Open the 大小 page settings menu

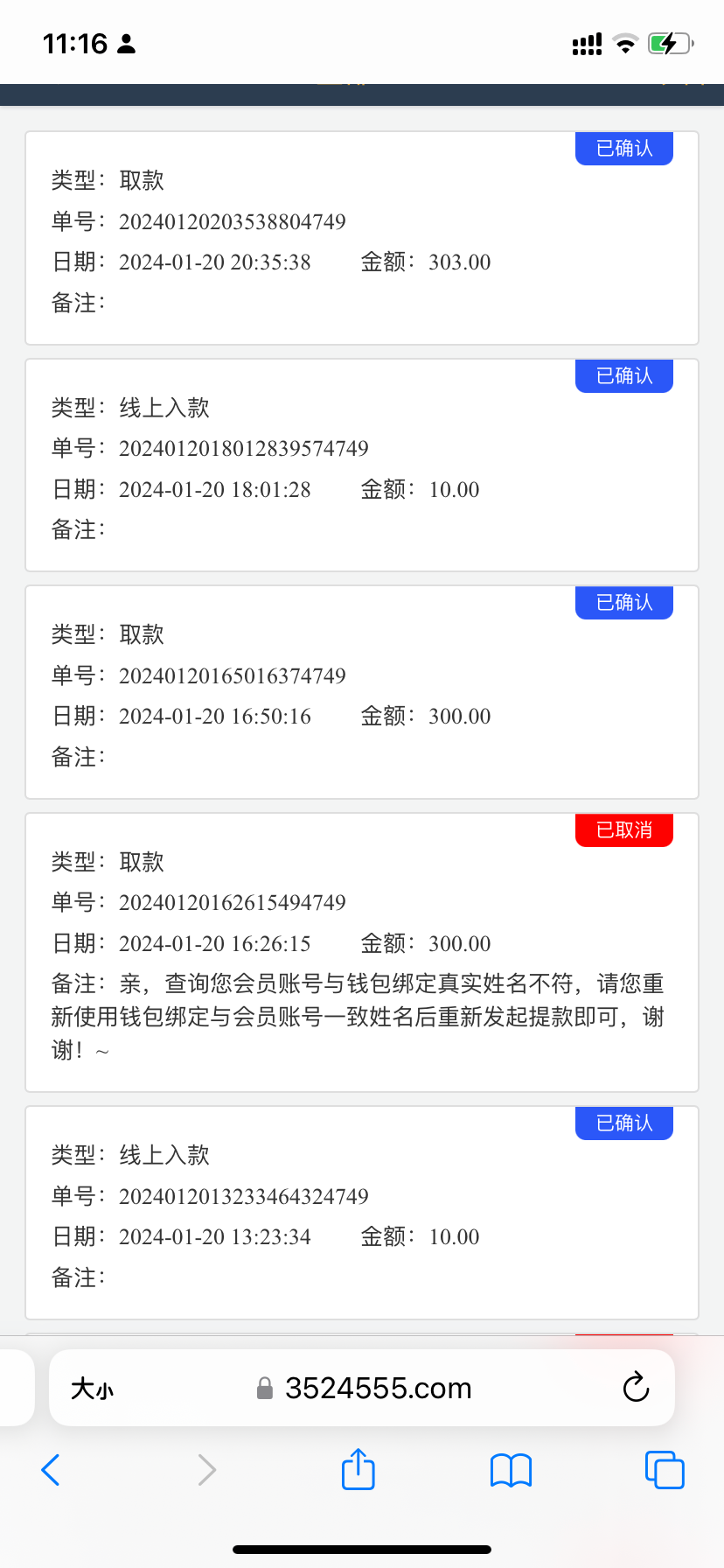tap(92, 1389)
